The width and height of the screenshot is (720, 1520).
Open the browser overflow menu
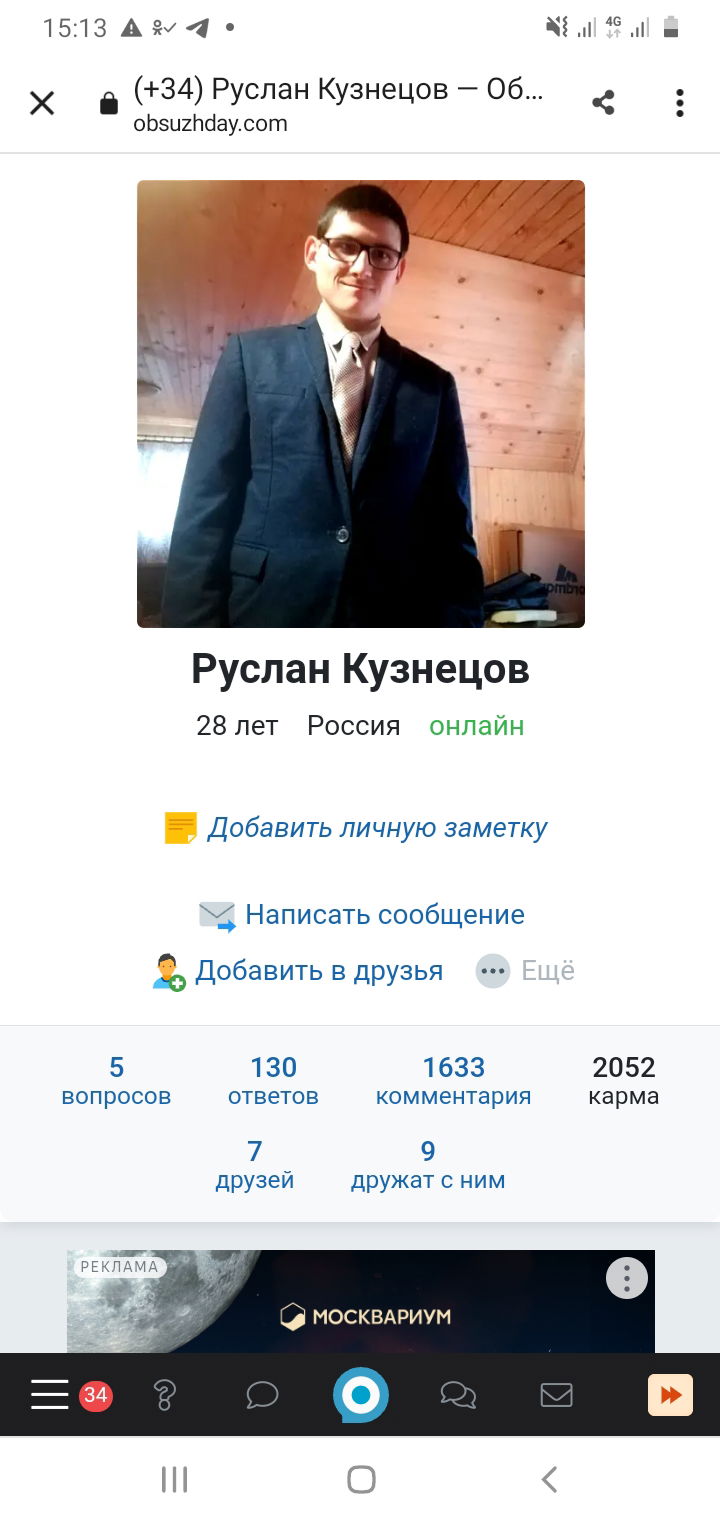(x=679, y=103)
